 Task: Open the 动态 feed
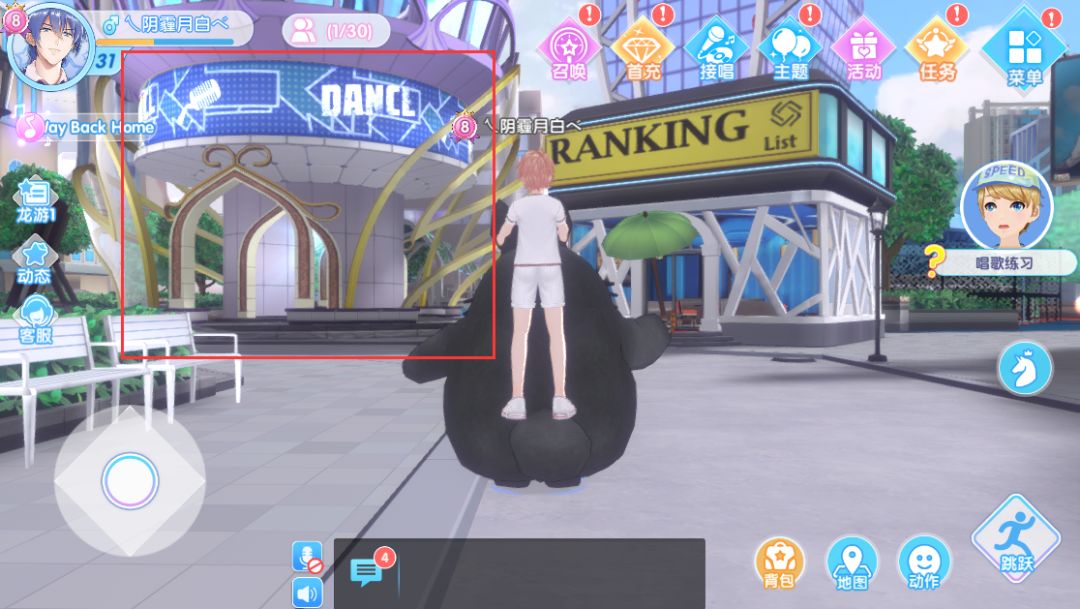pyautogui.click(x=34, y=262)
